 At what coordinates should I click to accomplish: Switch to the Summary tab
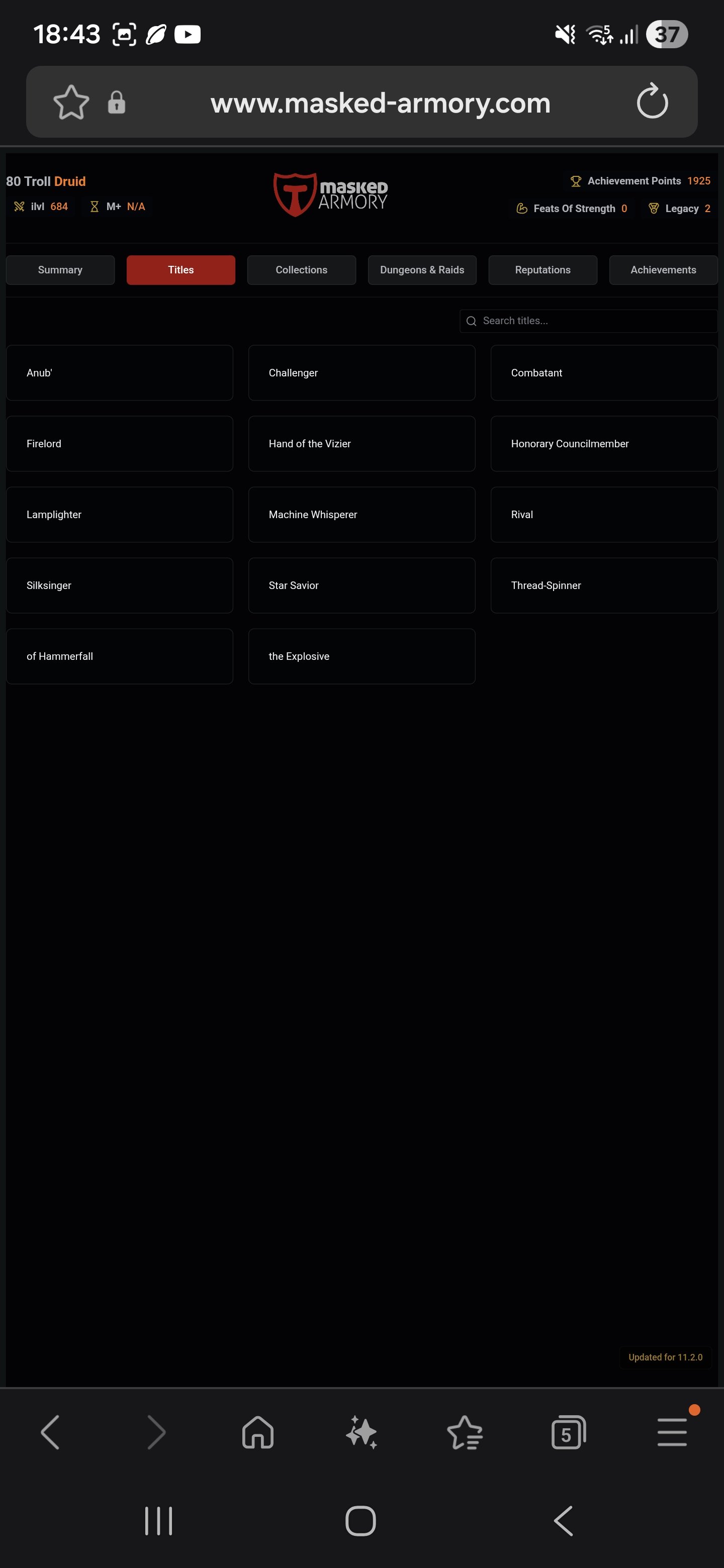click(60, 270)
